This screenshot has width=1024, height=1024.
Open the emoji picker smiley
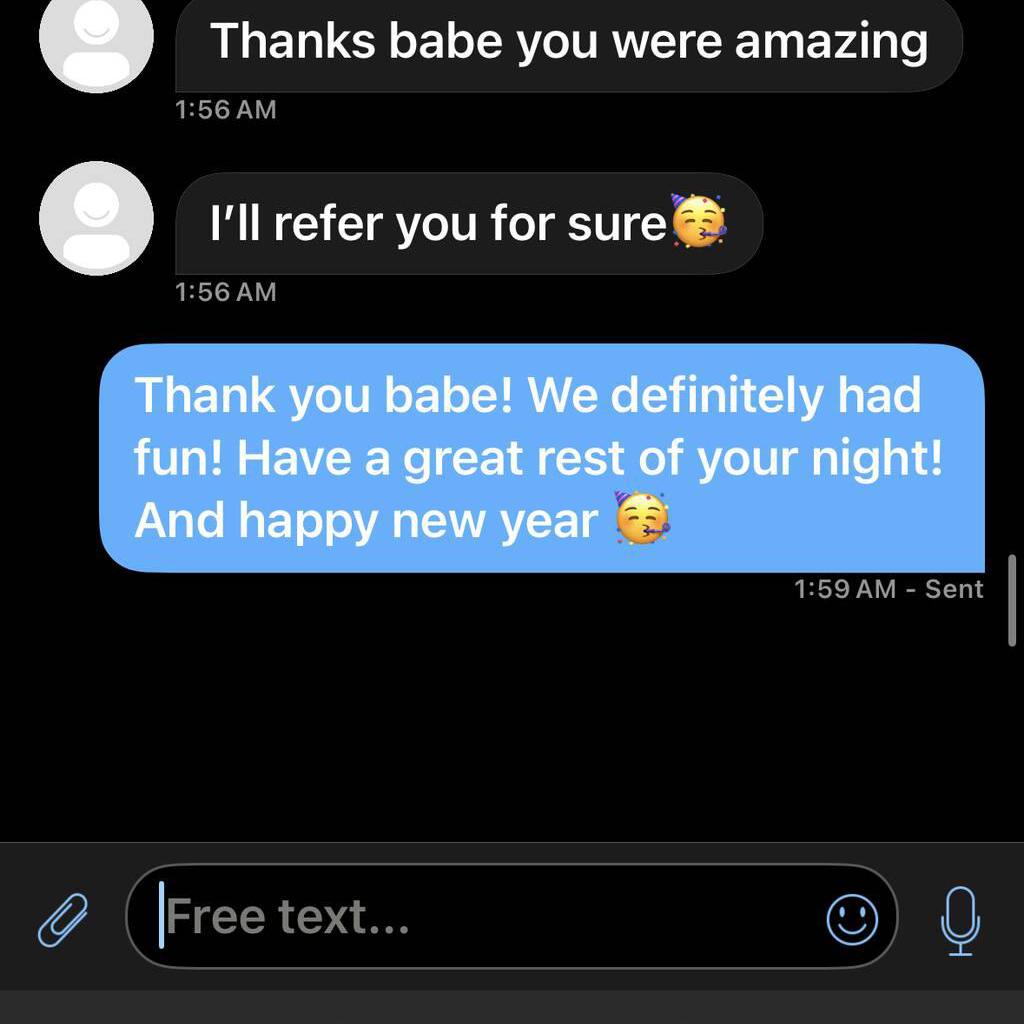point(852,917)
